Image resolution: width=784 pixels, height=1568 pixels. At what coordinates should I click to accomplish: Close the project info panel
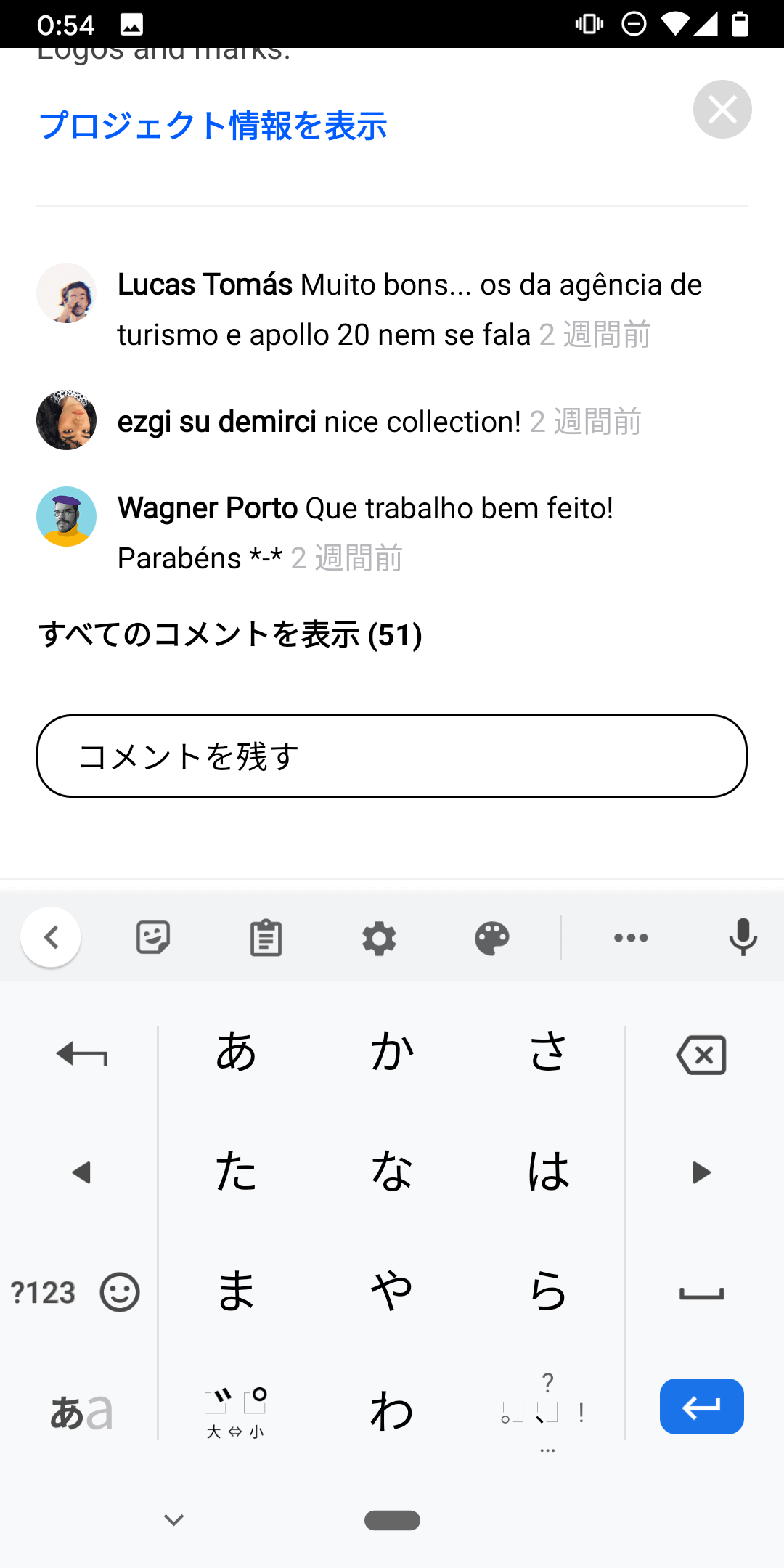coord(722,110)
